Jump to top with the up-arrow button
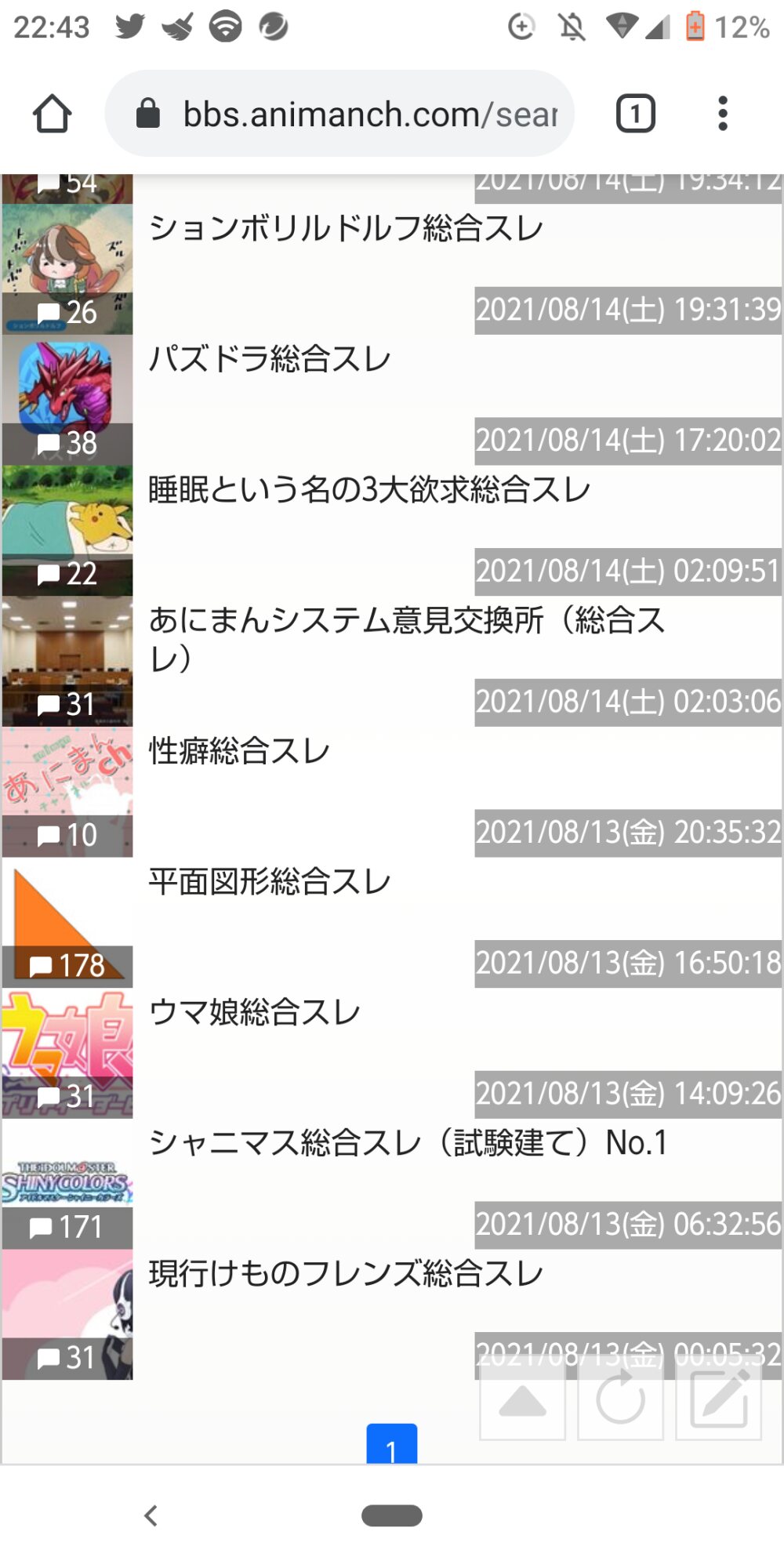Viewport: 784px width, 1568px height. (522, 1399)
